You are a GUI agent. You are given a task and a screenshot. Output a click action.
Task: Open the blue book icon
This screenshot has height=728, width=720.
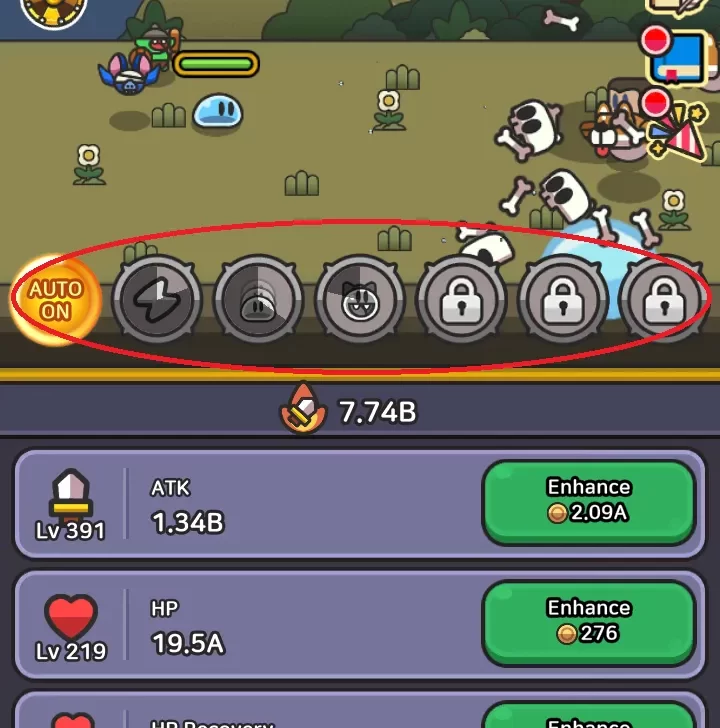pos(682,60)
